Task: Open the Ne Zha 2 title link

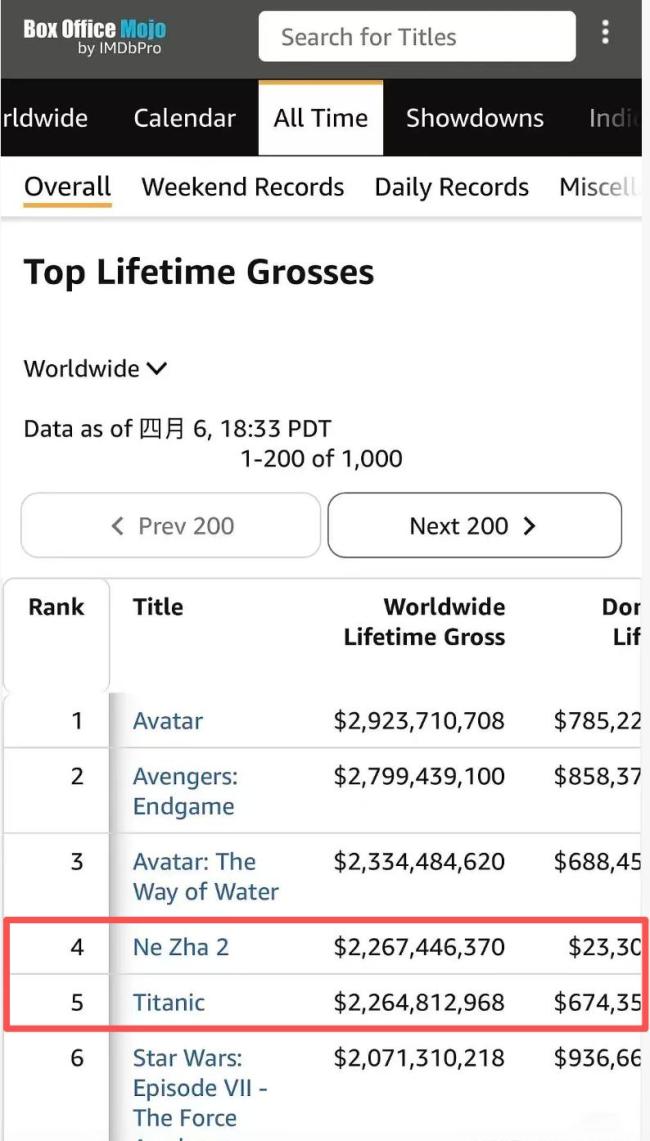Action: tap(181, 947)
